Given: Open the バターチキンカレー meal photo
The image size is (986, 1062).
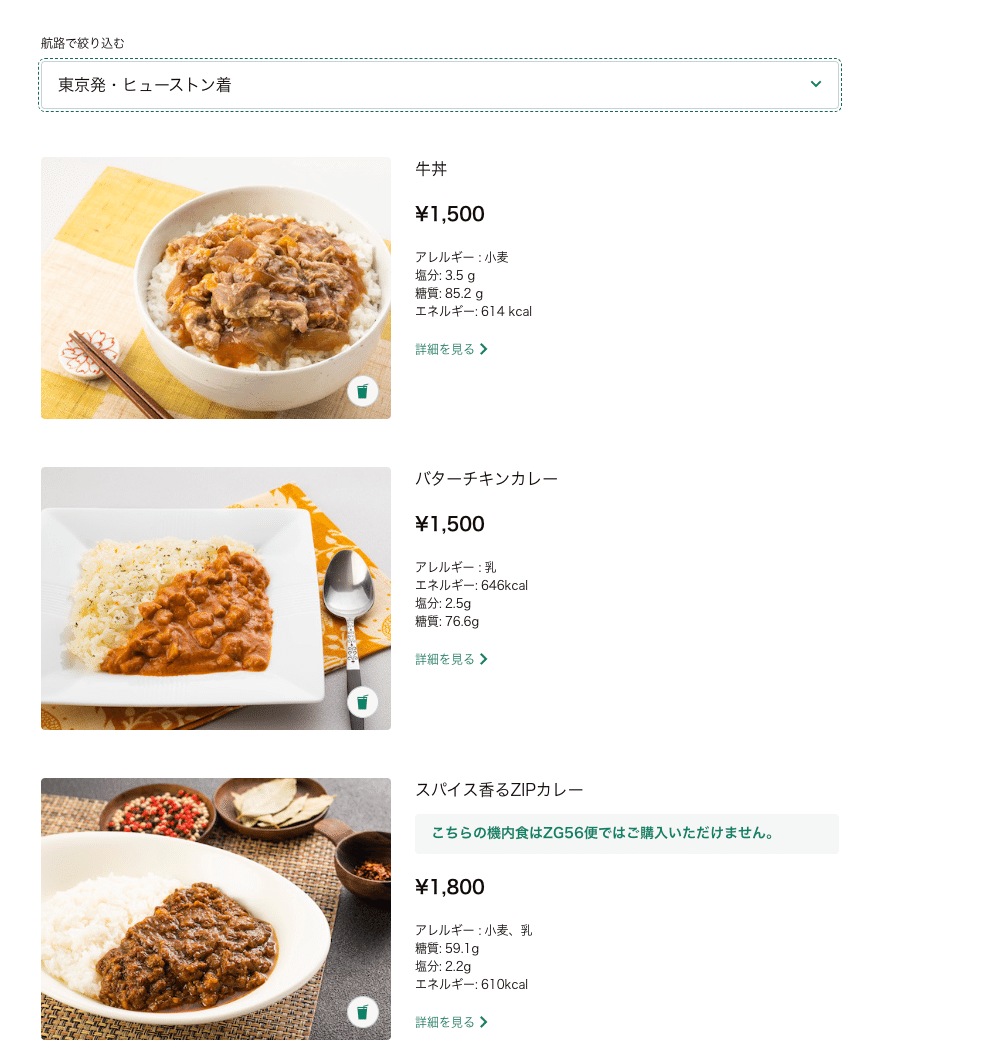Looking at the screenshot, I should coord(215,598).
